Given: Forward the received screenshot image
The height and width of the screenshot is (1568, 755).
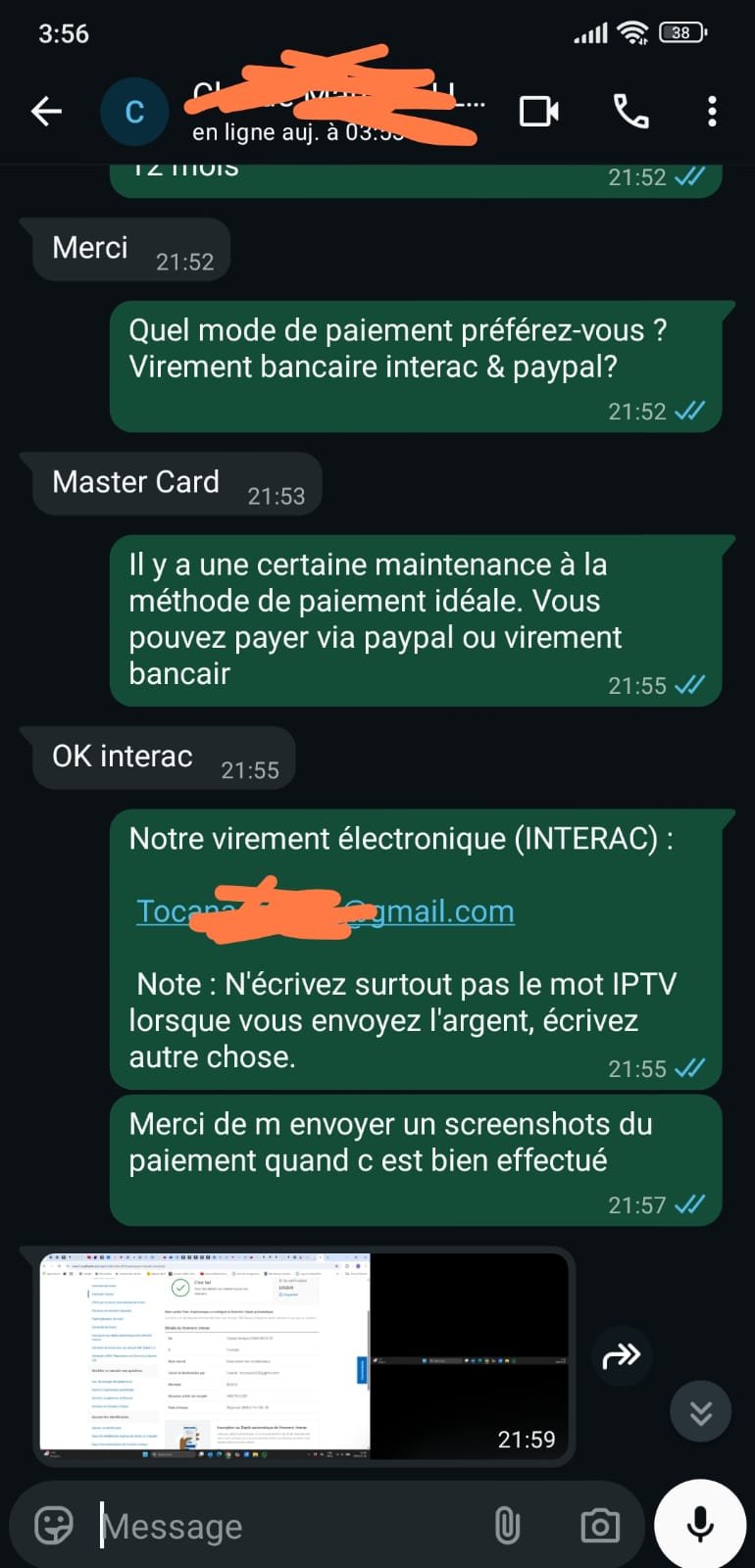Looking at the screenshot, I should pyautogui.click(x=621, y=1356).
